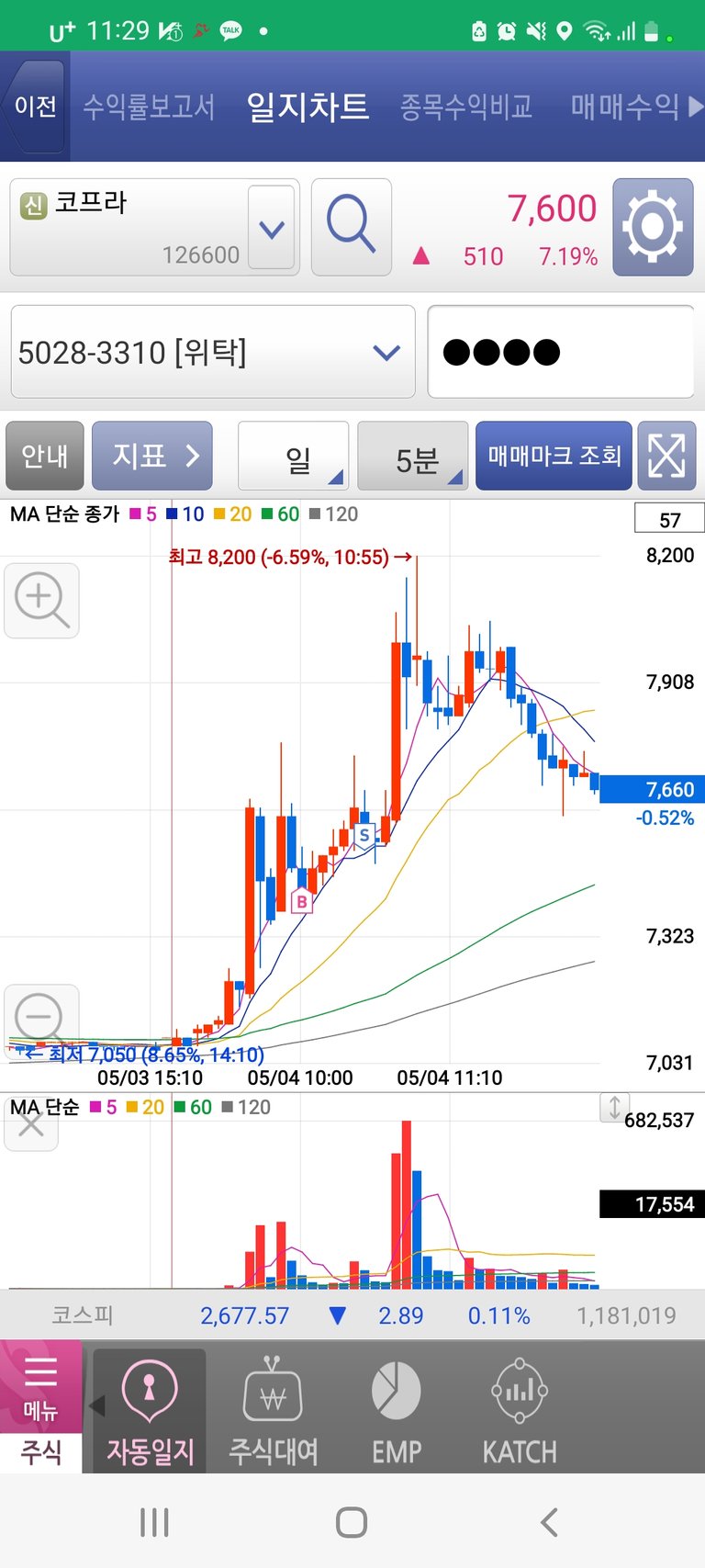
Task: Switch to the 수익률보고서 tab
Action: pyautogui.click(x=149, y=107)
